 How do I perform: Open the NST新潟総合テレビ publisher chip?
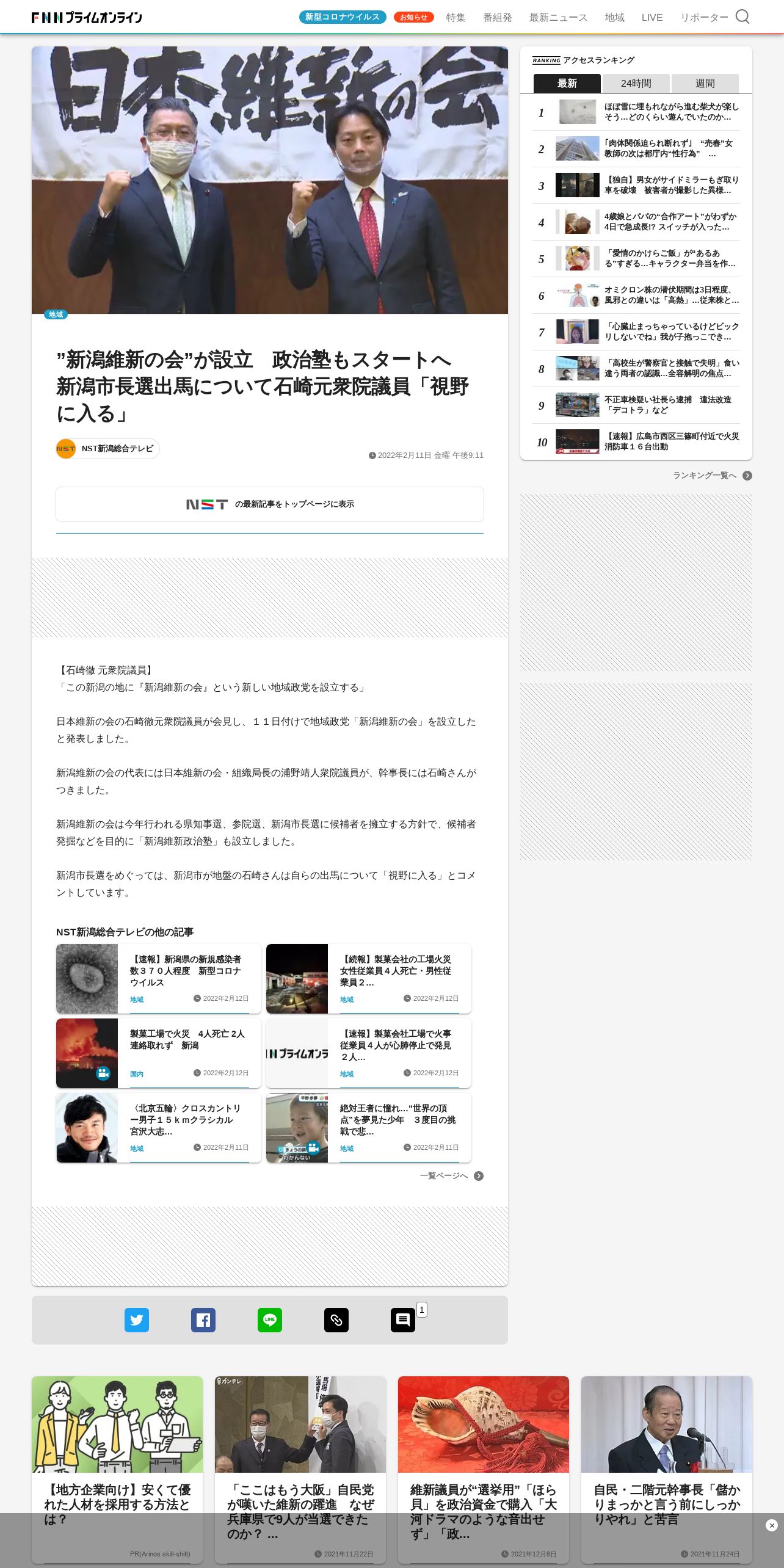pos(107,449)
